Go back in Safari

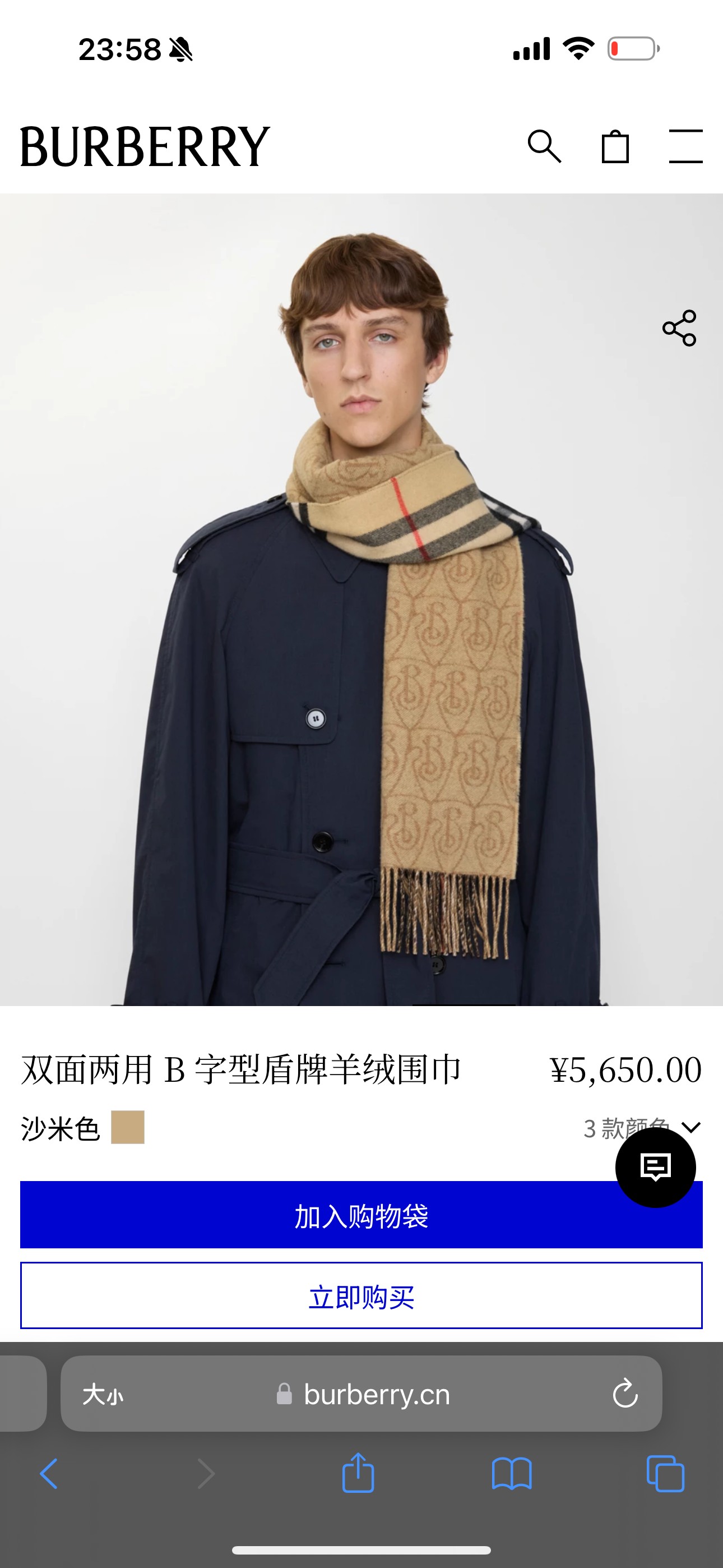coord(49,1474)
